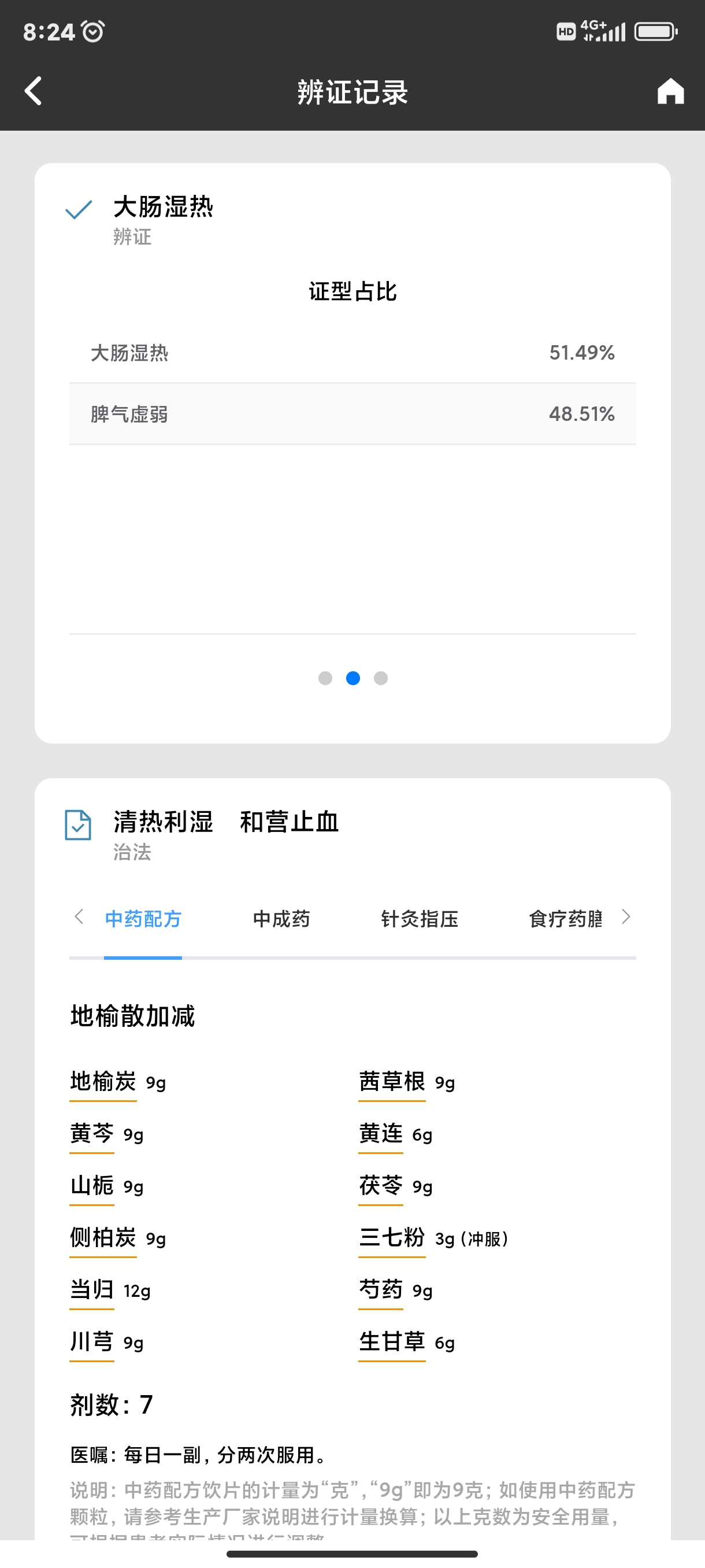Open the home icon in header
Viewport: 705px width, 1568px height.
pos(670,91)
